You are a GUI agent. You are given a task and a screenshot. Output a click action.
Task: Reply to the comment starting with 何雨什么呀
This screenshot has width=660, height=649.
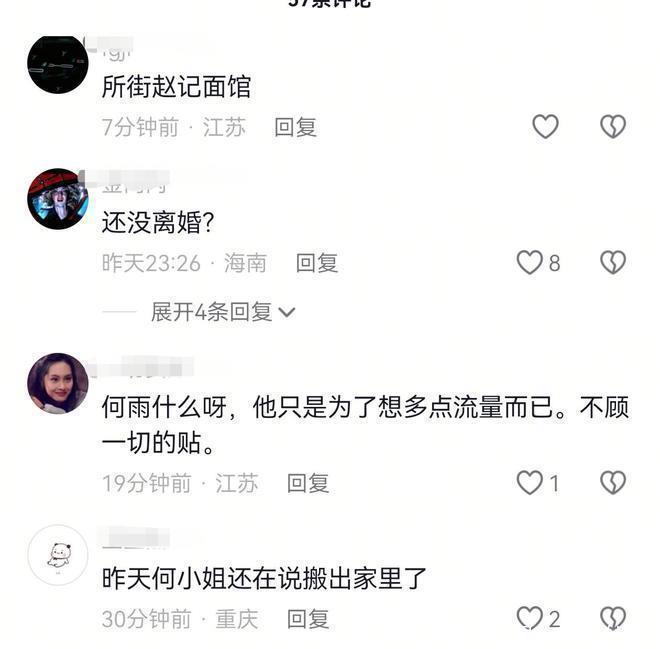click(308, 483)
